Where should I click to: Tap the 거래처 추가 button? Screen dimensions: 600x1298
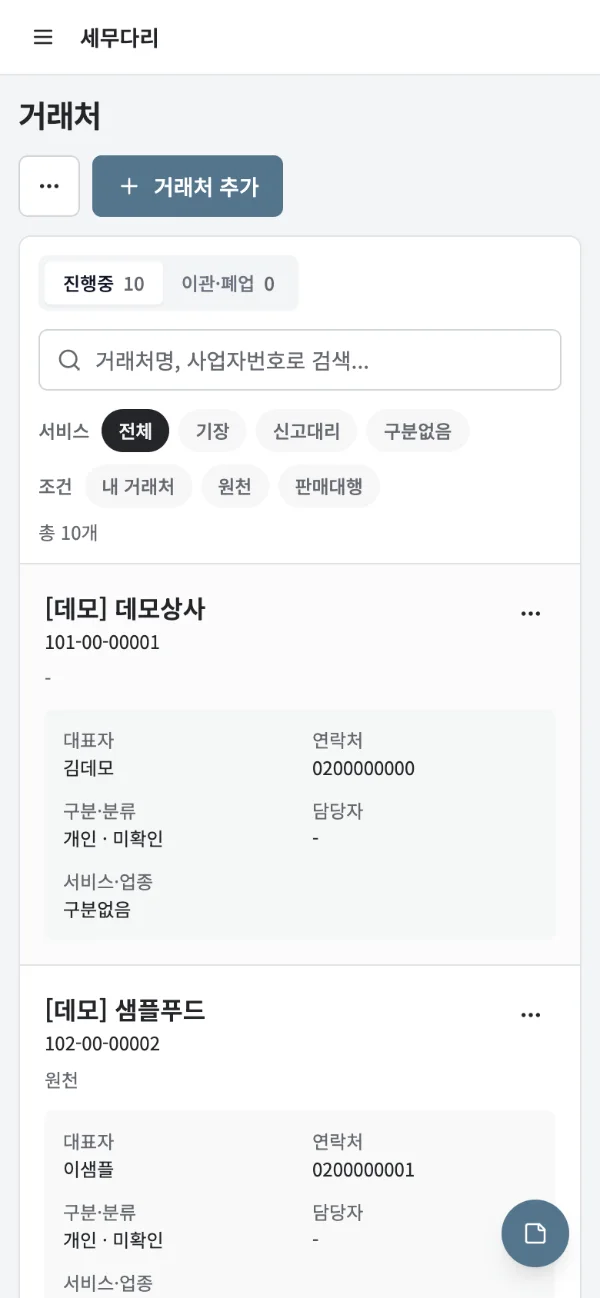tap(188, 186)
